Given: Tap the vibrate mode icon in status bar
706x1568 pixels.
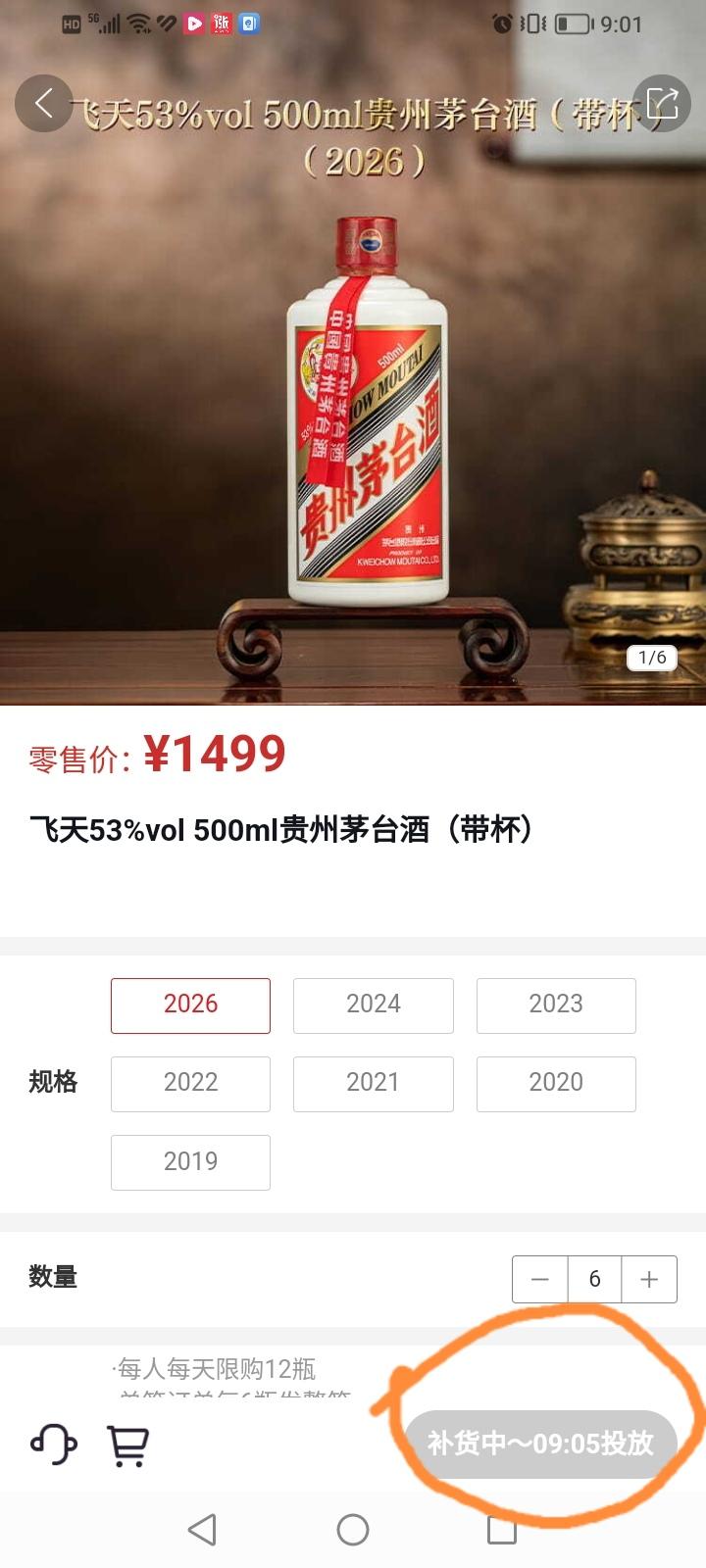Looking at the screenshot, I should 532,24.
